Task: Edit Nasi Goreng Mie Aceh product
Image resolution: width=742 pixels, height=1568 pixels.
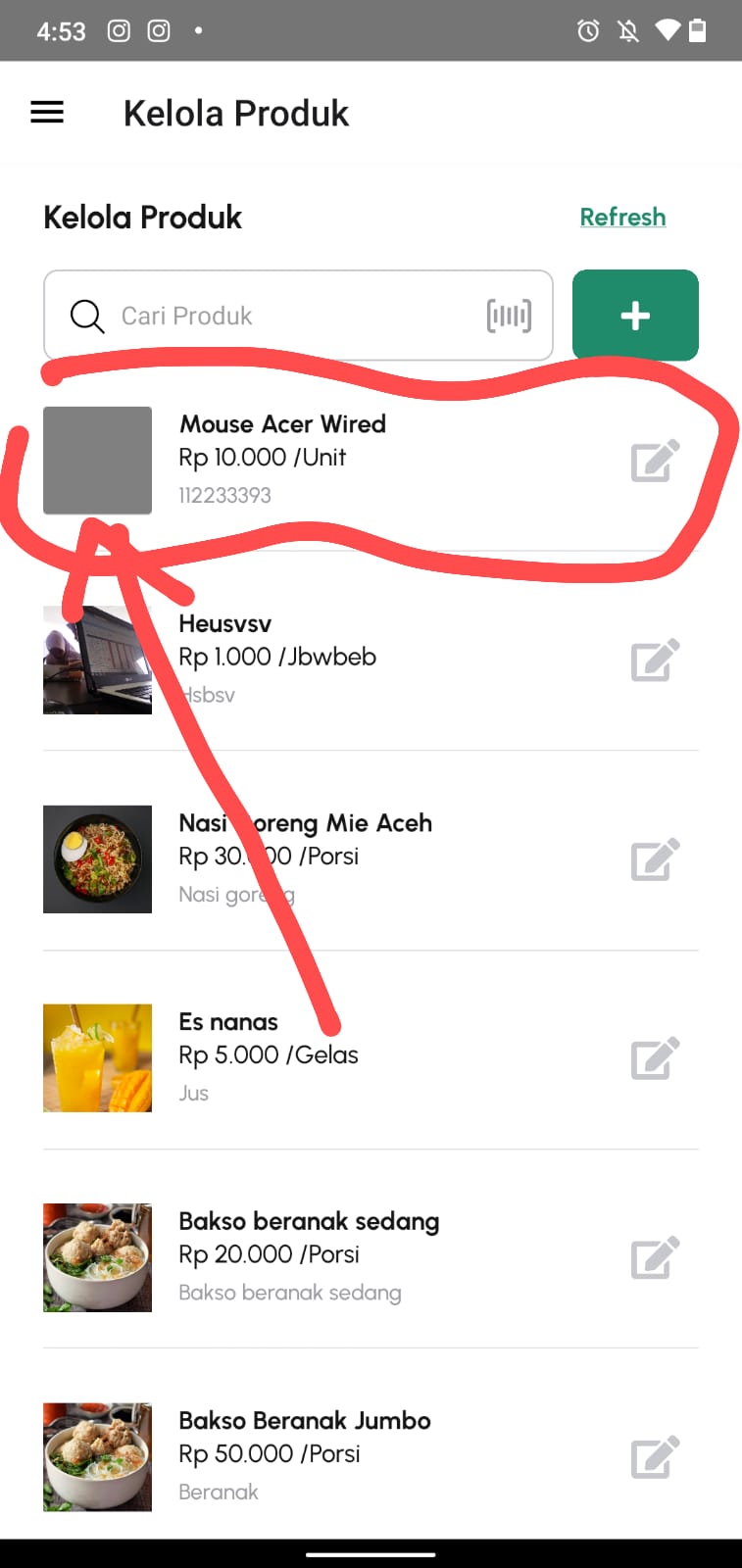Action: tap(655, 859)
